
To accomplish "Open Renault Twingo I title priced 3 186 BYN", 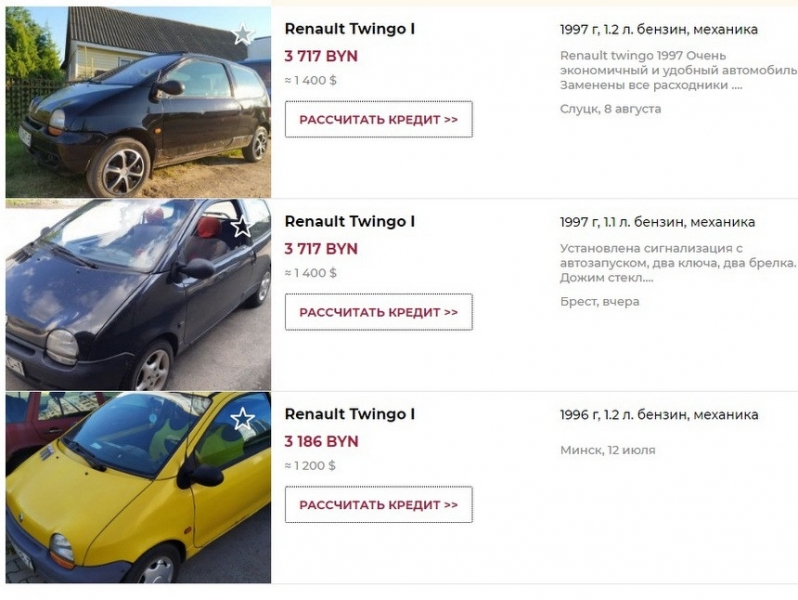I will tap(349, 414).
